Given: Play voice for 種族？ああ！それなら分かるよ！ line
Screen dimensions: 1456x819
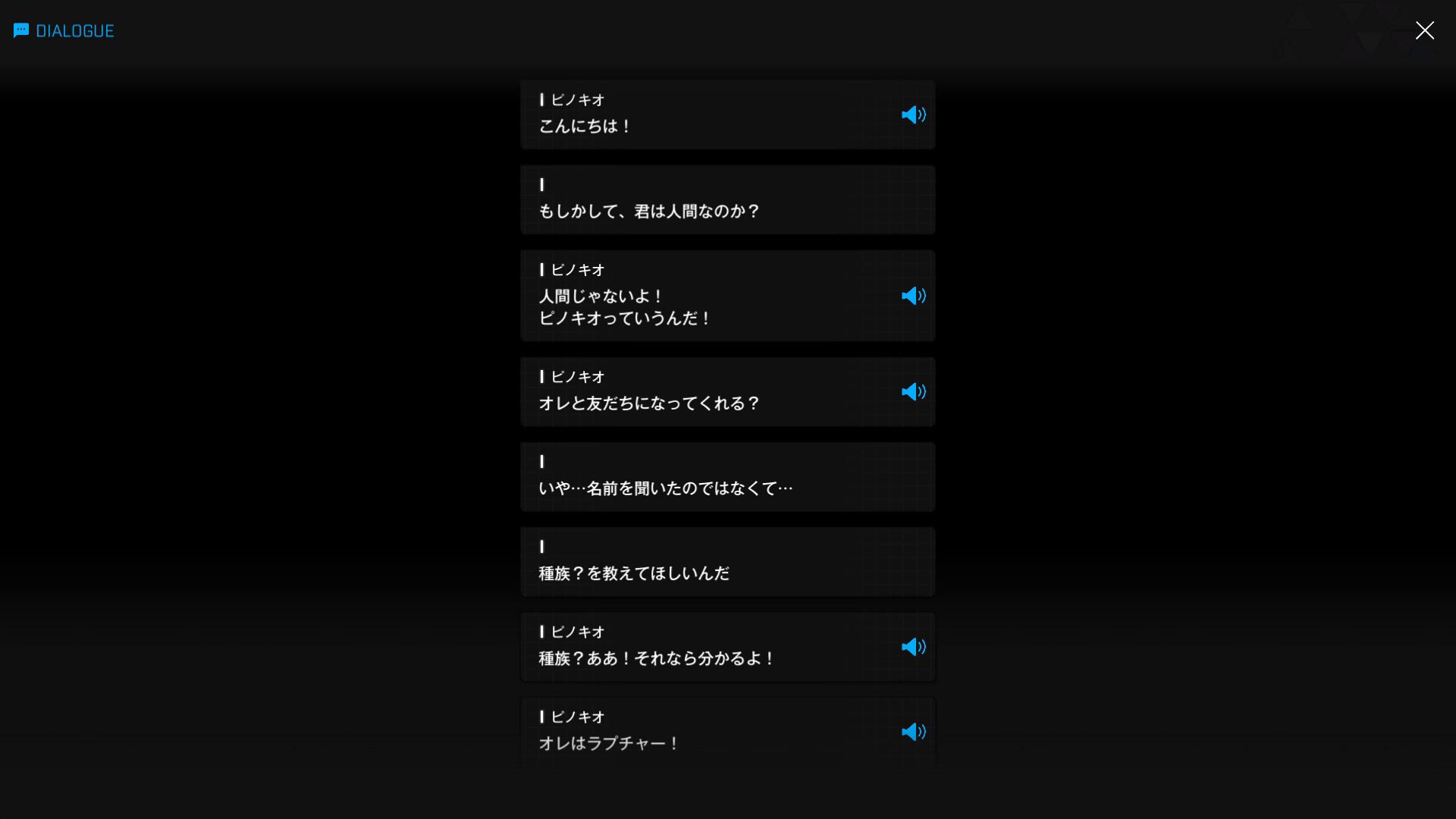Looking at the screenshot, I should tap(913, 647).
